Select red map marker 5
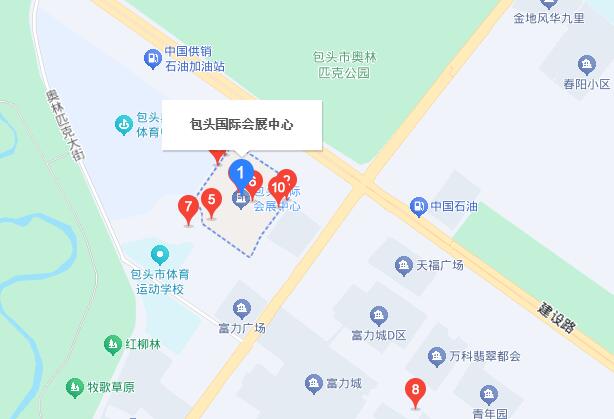Viewport: 614px width, 419px height. pyautogui.click(x=210, y=200)
